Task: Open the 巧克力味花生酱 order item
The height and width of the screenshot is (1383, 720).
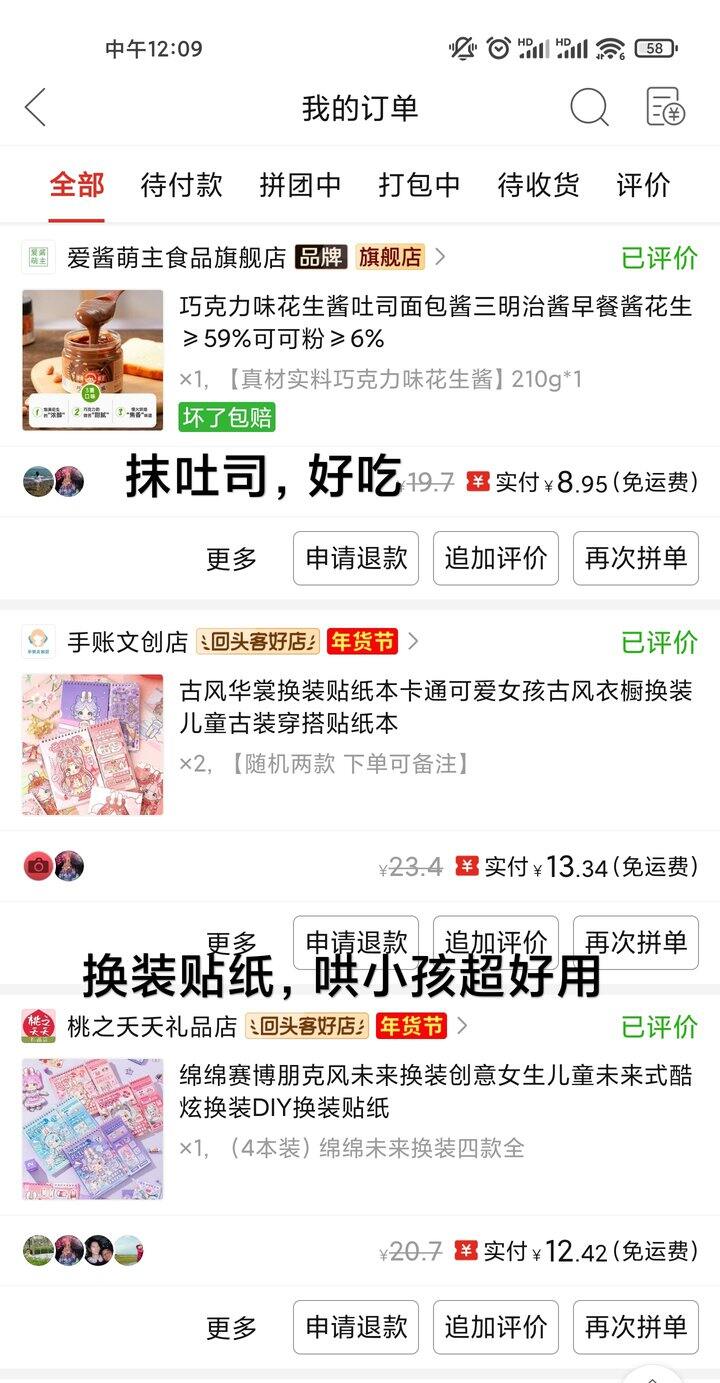Action: [x=435, y=323]
